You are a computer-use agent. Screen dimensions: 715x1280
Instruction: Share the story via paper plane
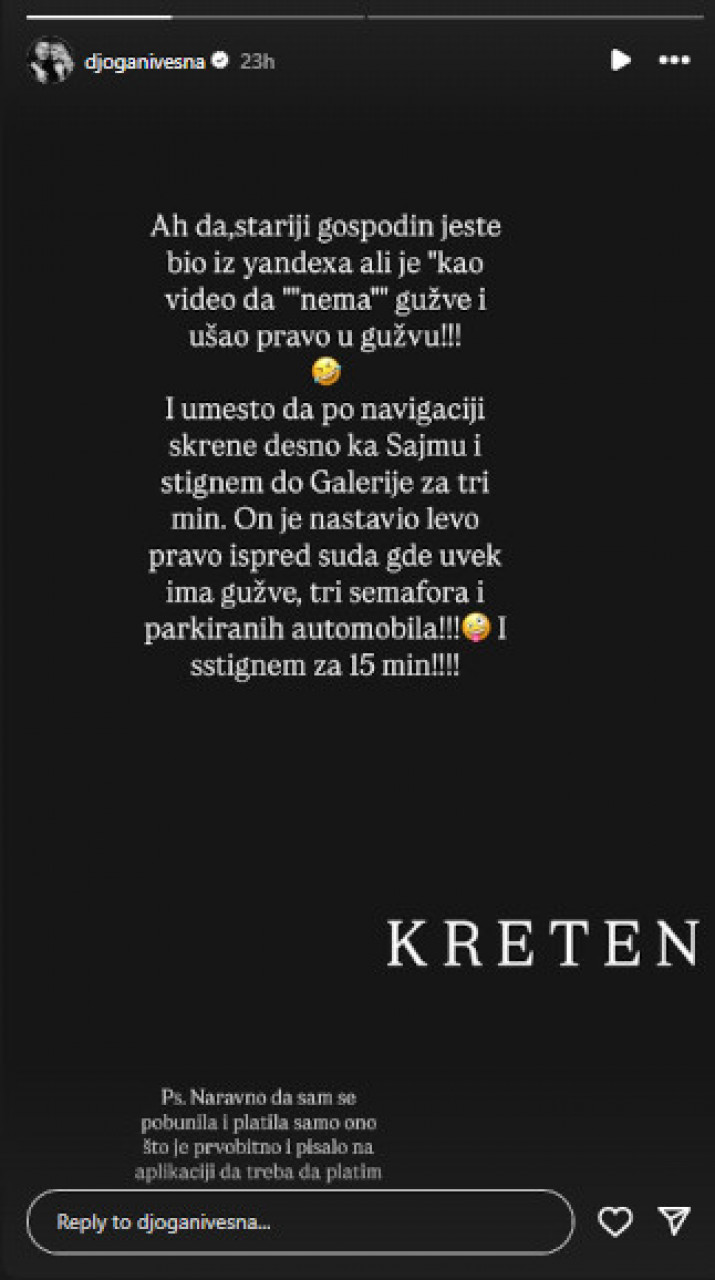coord(674,1221)
